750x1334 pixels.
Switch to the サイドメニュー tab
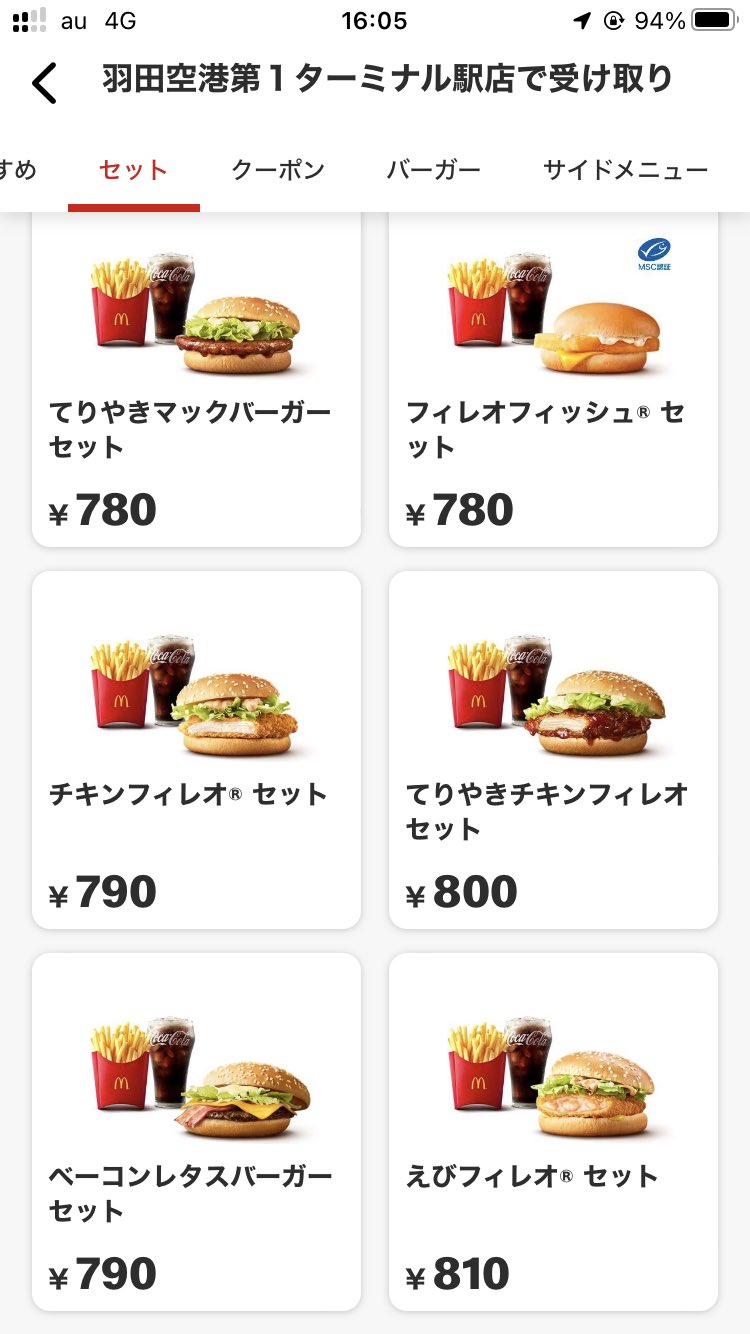click(x=626, y=170)
